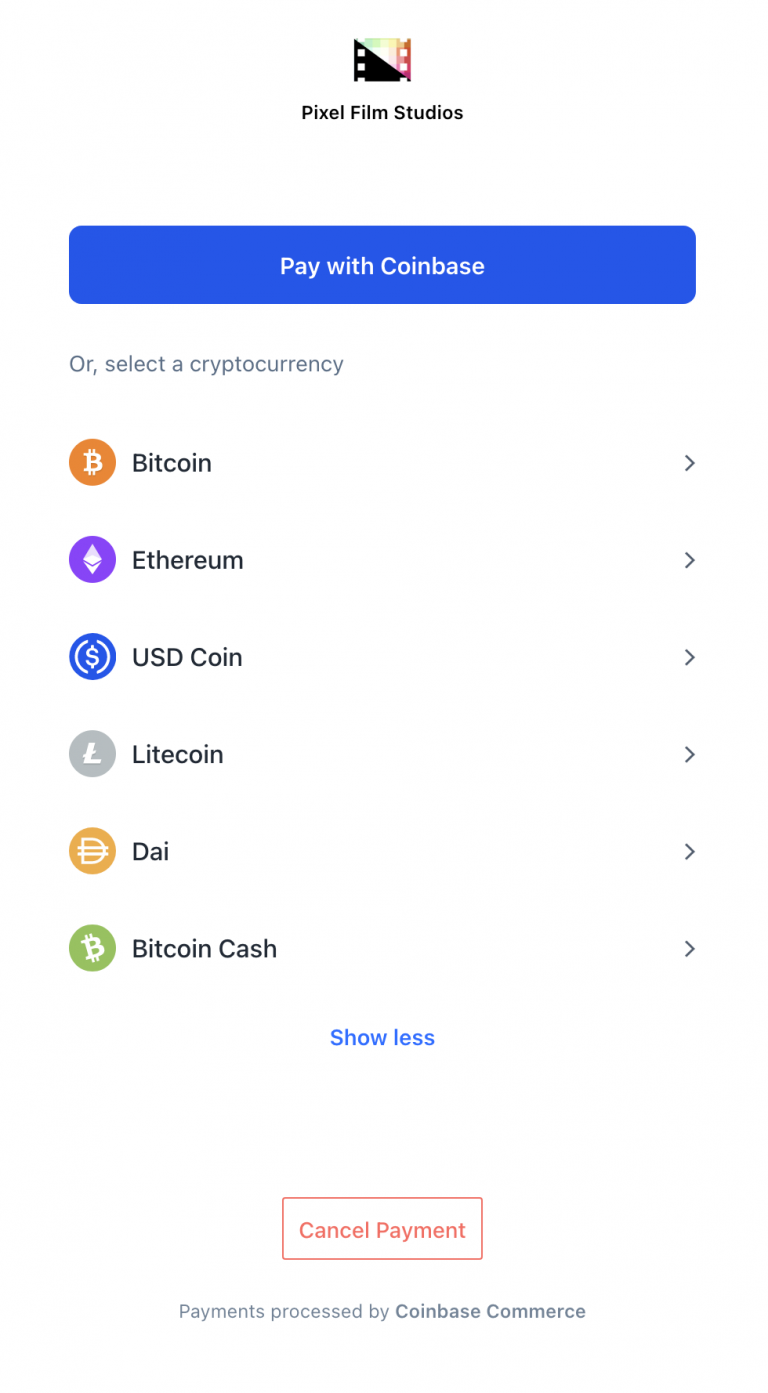Choose Ethereum to pay
Screen dimensions: 768x1393
(x=382, y=560)
